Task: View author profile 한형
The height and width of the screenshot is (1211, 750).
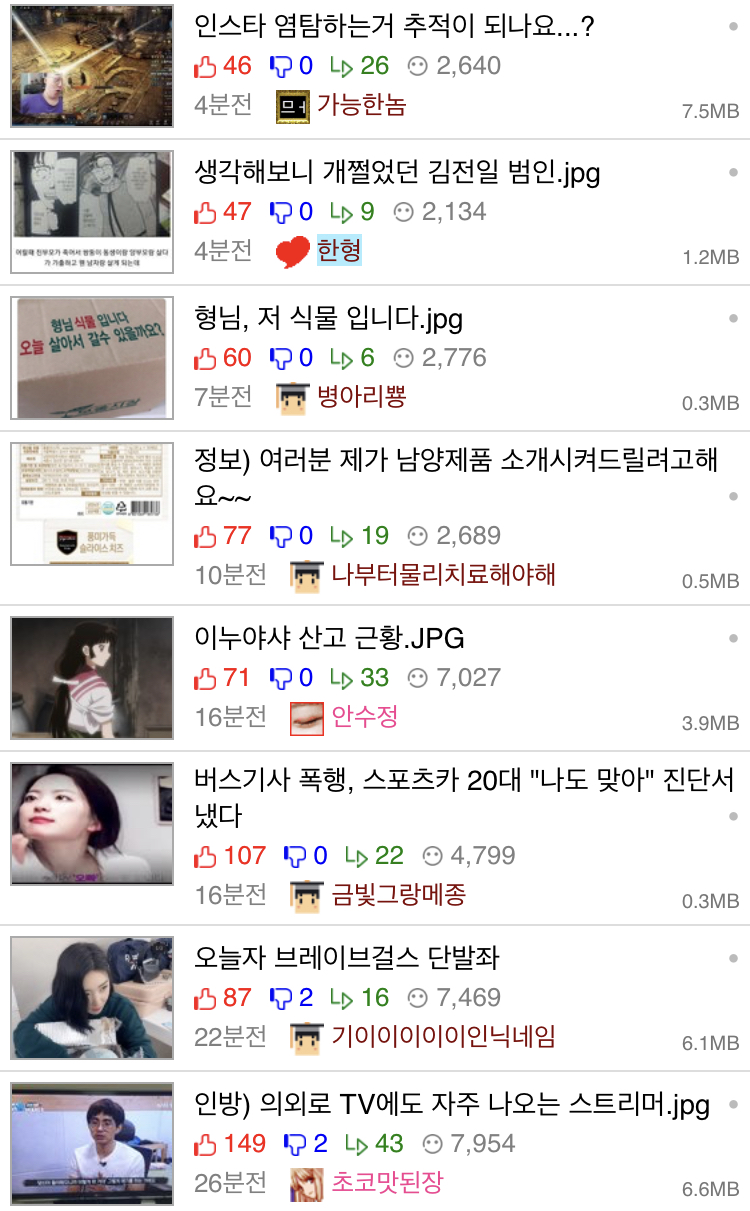Action: click(x=339, y=251)
